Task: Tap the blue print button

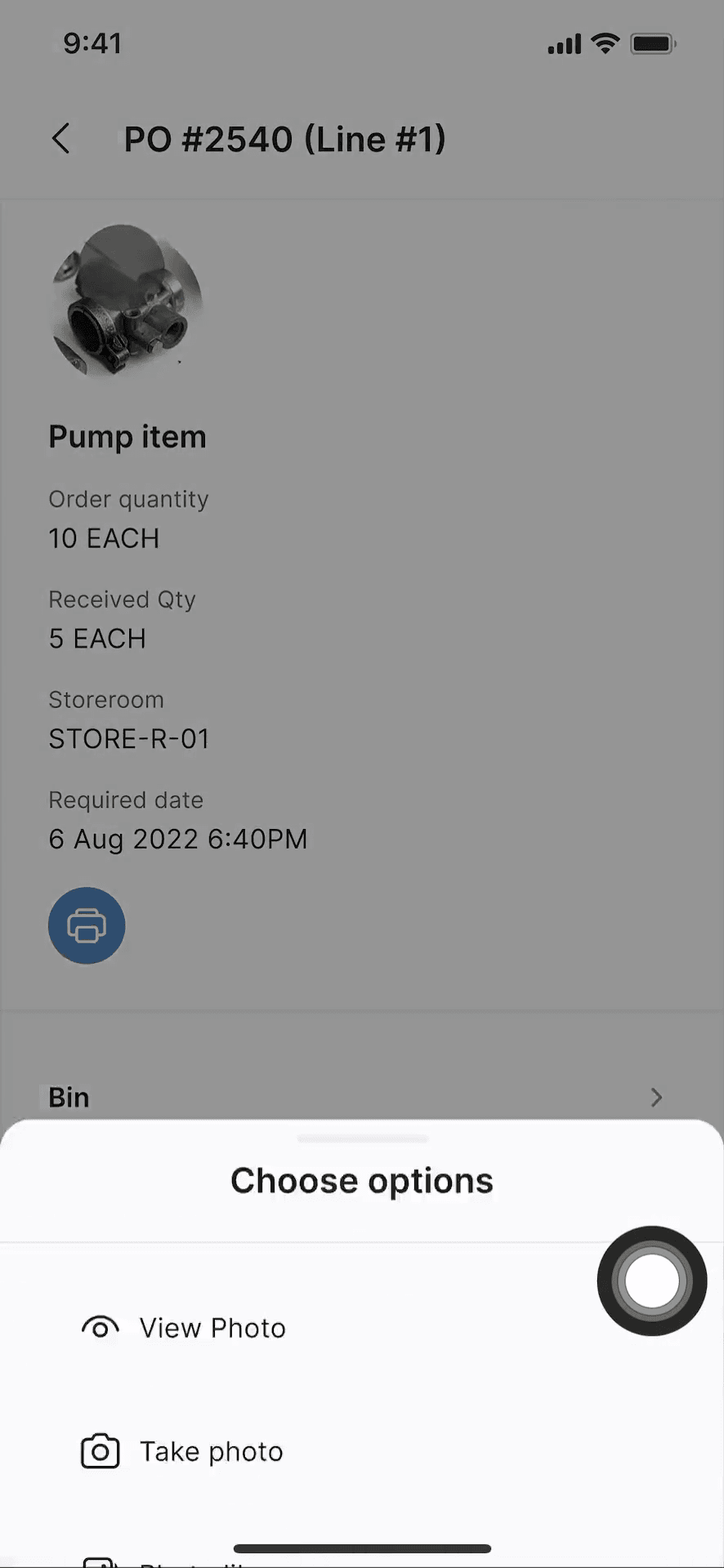Action: coord(87,925)
